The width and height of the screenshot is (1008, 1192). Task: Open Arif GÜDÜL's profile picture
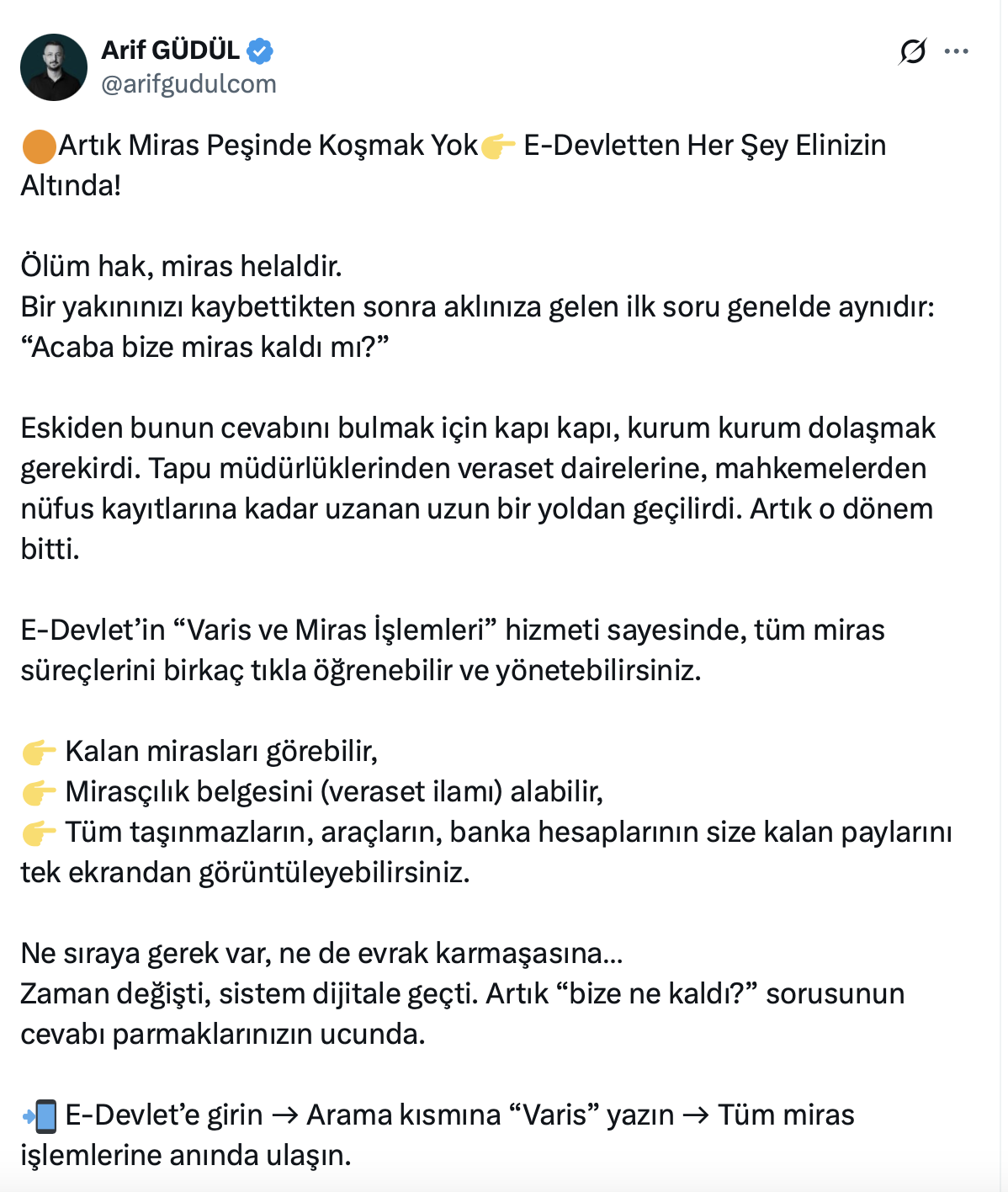pyautogui.click(x=54, y=67)
